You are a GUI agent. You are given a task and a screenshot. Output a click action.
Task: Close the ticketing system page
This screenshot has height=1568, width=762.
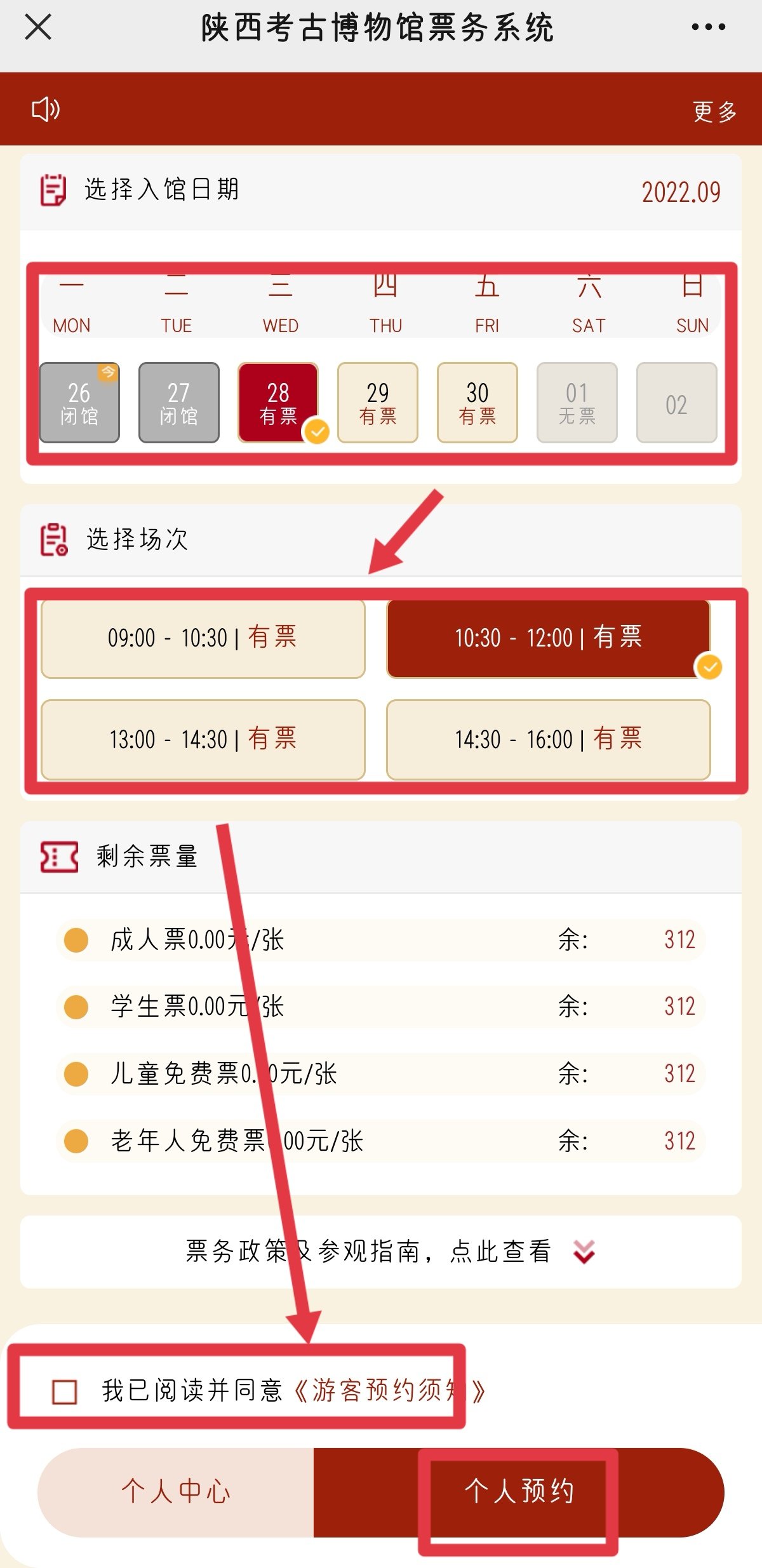point(38,28)
